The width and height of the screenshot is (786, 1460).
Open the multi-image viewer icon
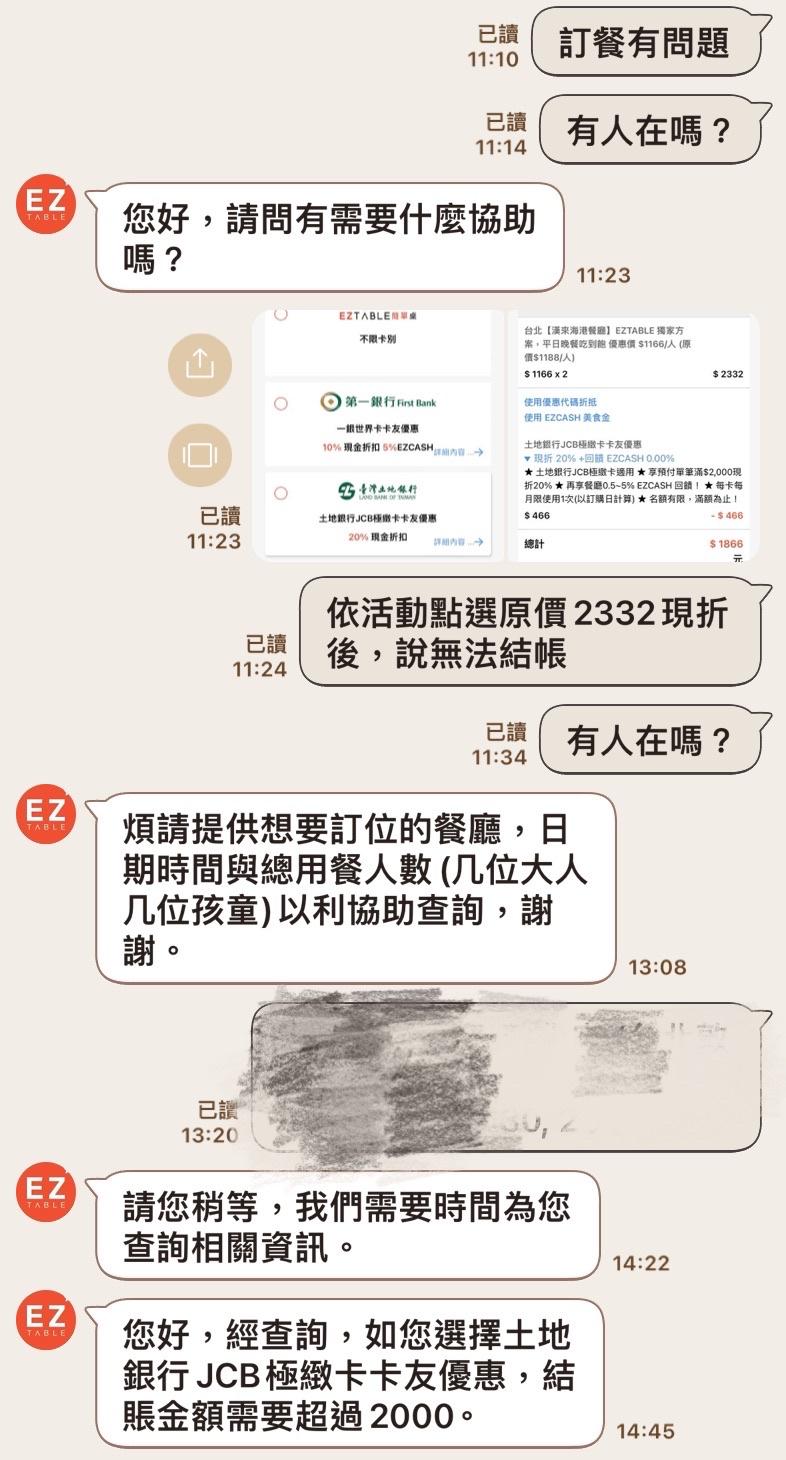(x=200, y=456)
